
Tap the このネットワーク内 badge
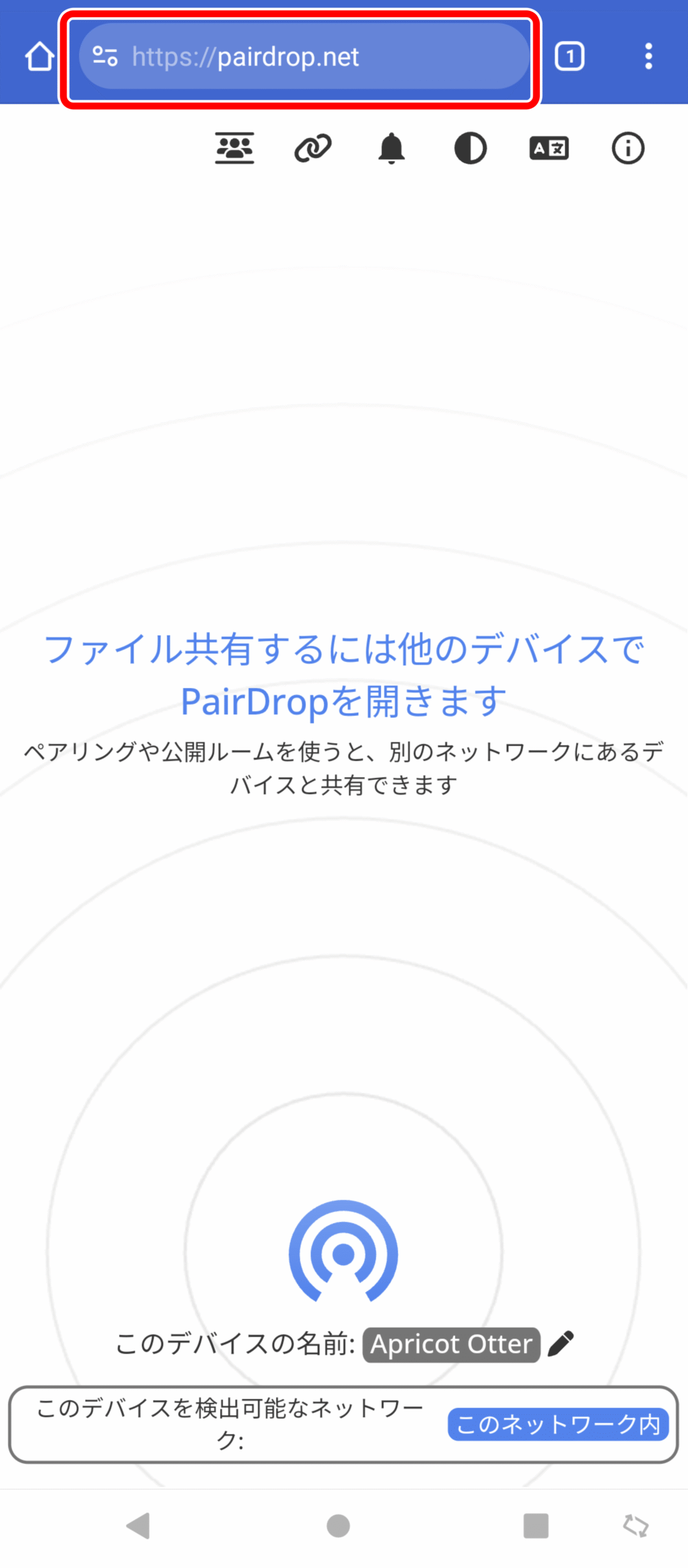[x=558, y=1424]
